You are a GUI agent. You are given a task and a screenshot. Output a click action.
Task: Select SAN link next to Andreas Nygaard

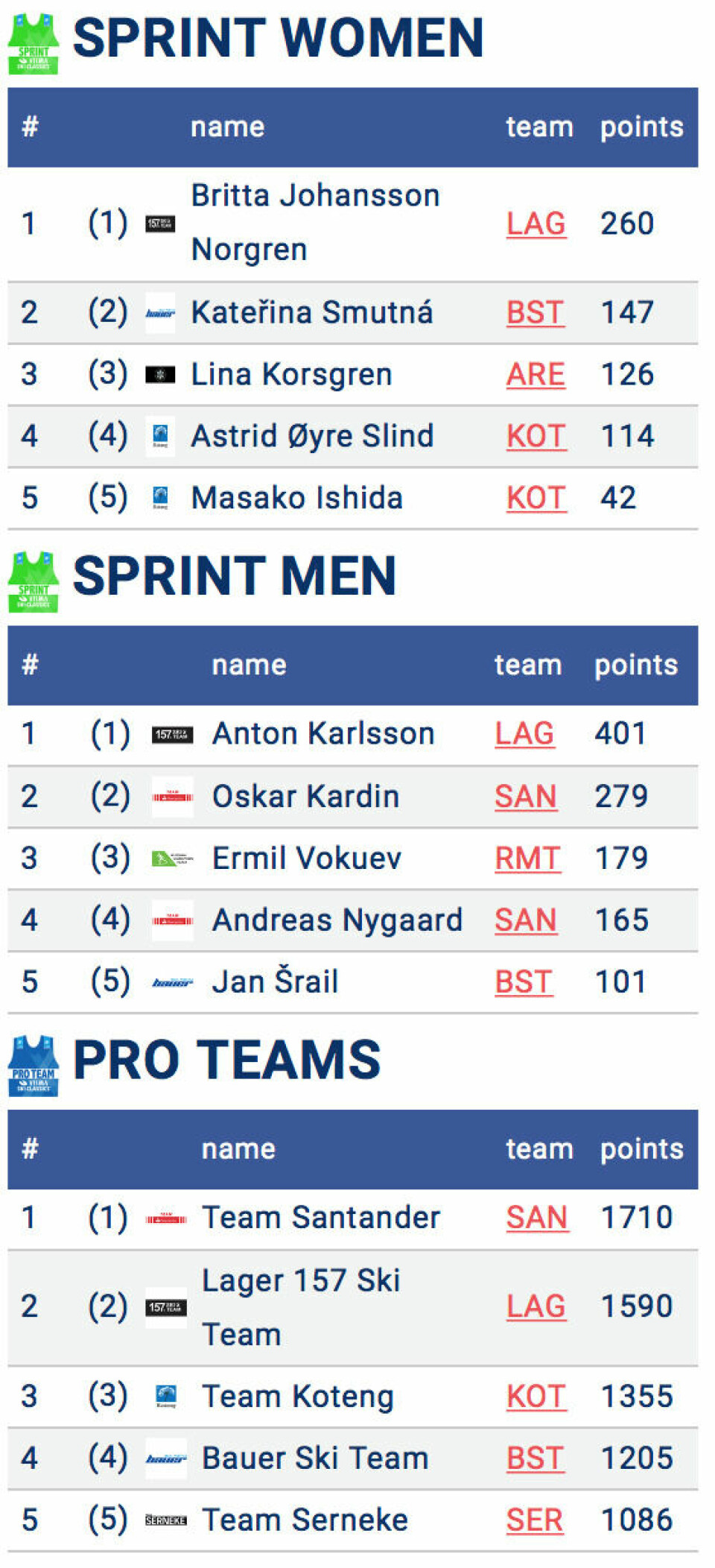coord(525,920)
